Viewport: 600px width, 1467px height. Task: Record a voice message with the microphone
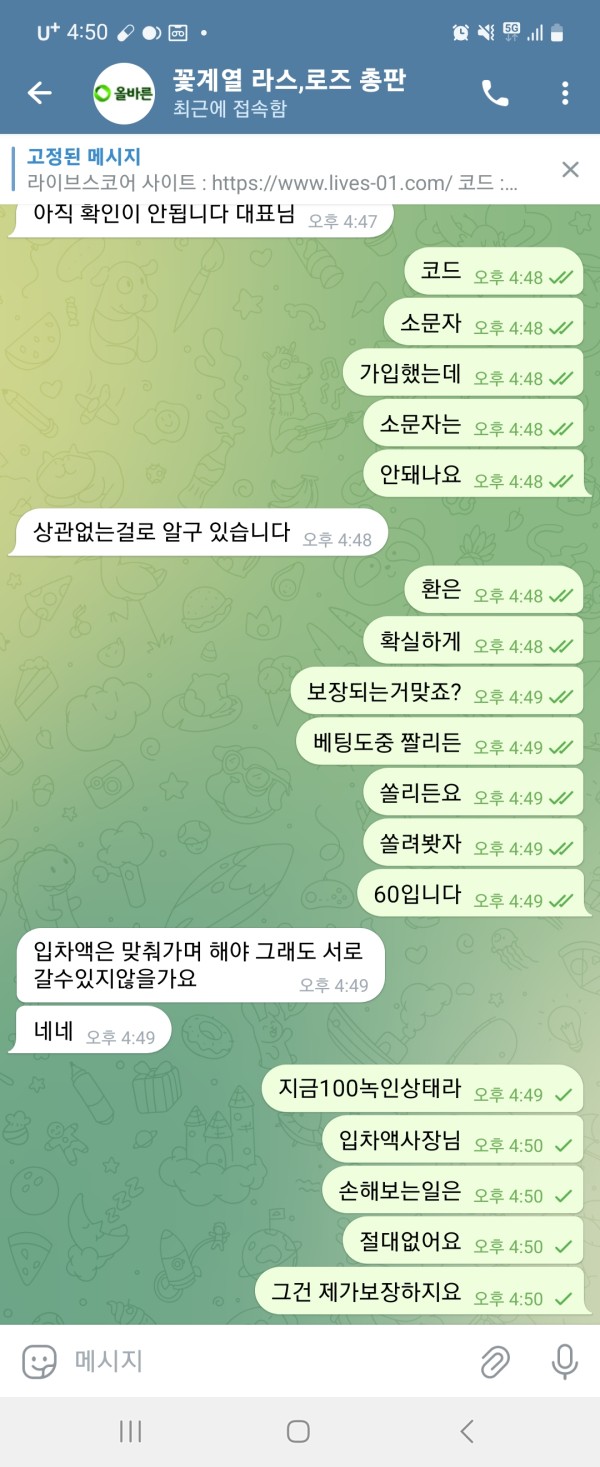(565, 1361)
